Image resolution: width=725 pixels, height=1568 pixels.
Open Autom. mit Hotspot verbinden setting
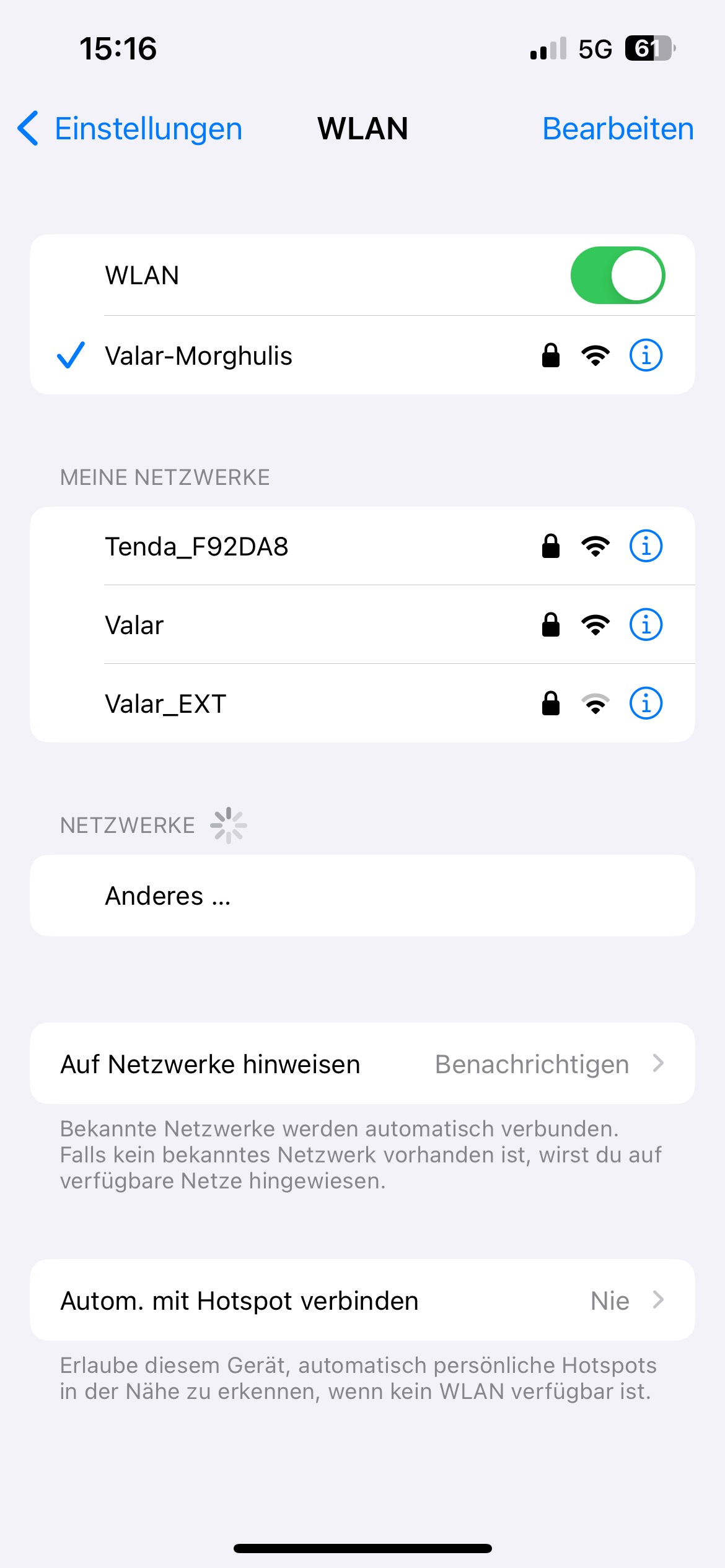[x=362, y=1300]
